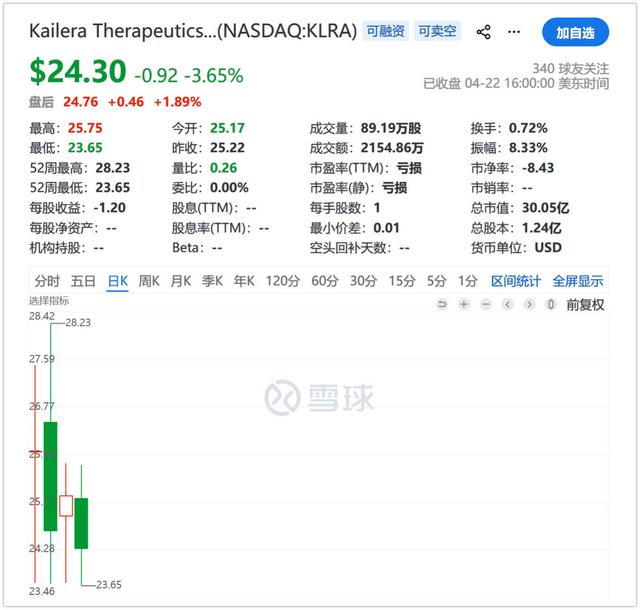Screen dimensions: 640x610
Task: Switch to the 分时 chart tab
Action: point(47,281)
